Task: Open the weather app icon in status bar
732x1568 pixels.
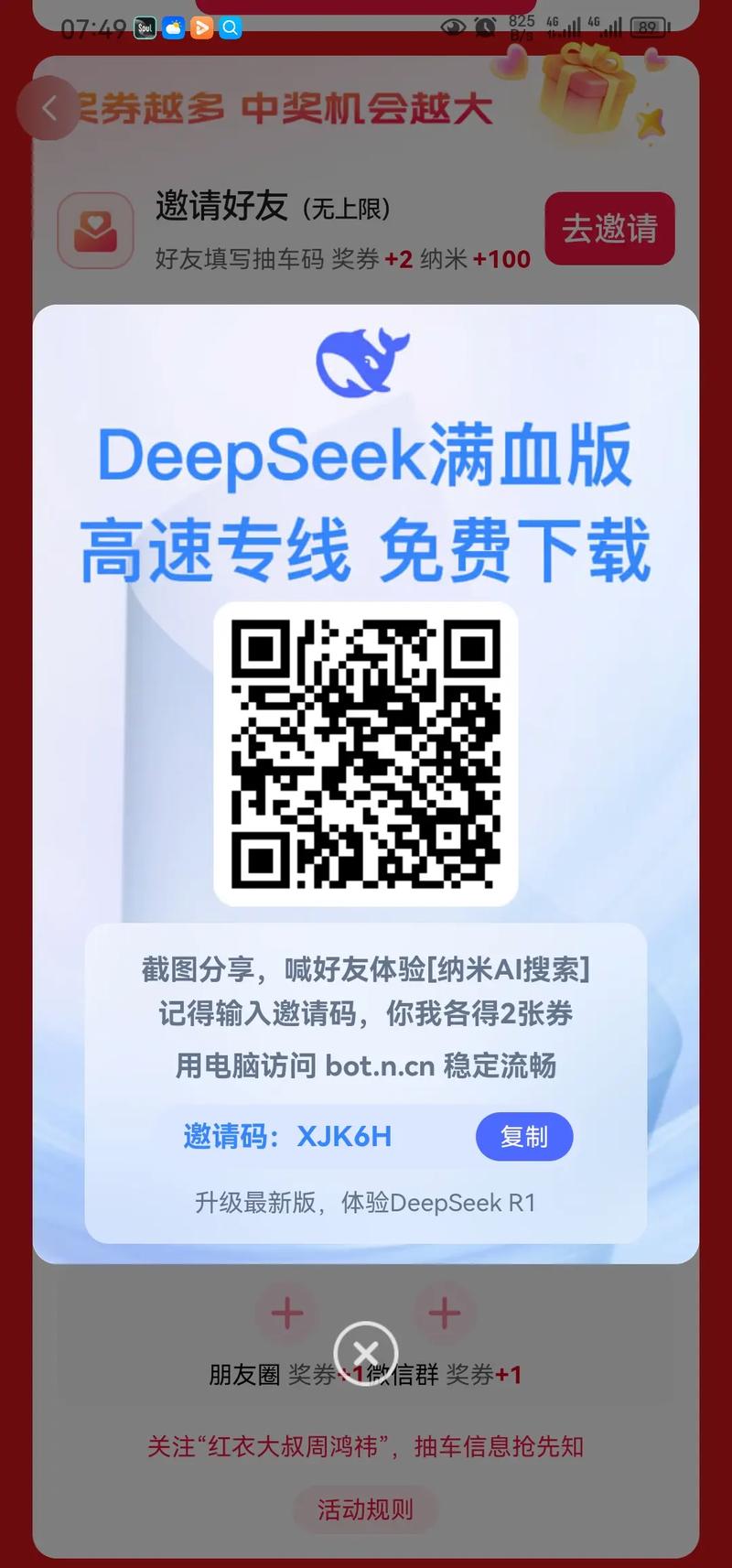Action: tap(175, 27)
